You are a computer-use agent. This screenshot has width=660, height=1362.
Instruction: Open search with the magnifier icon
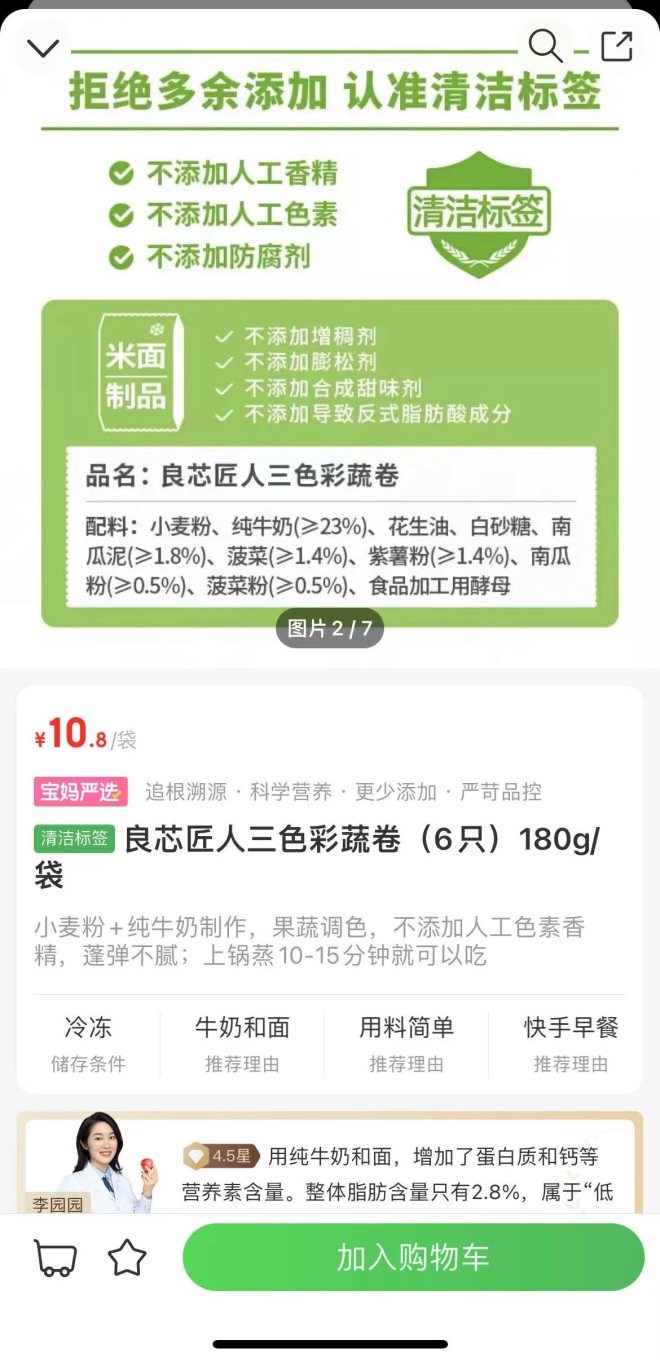point(545,46)
